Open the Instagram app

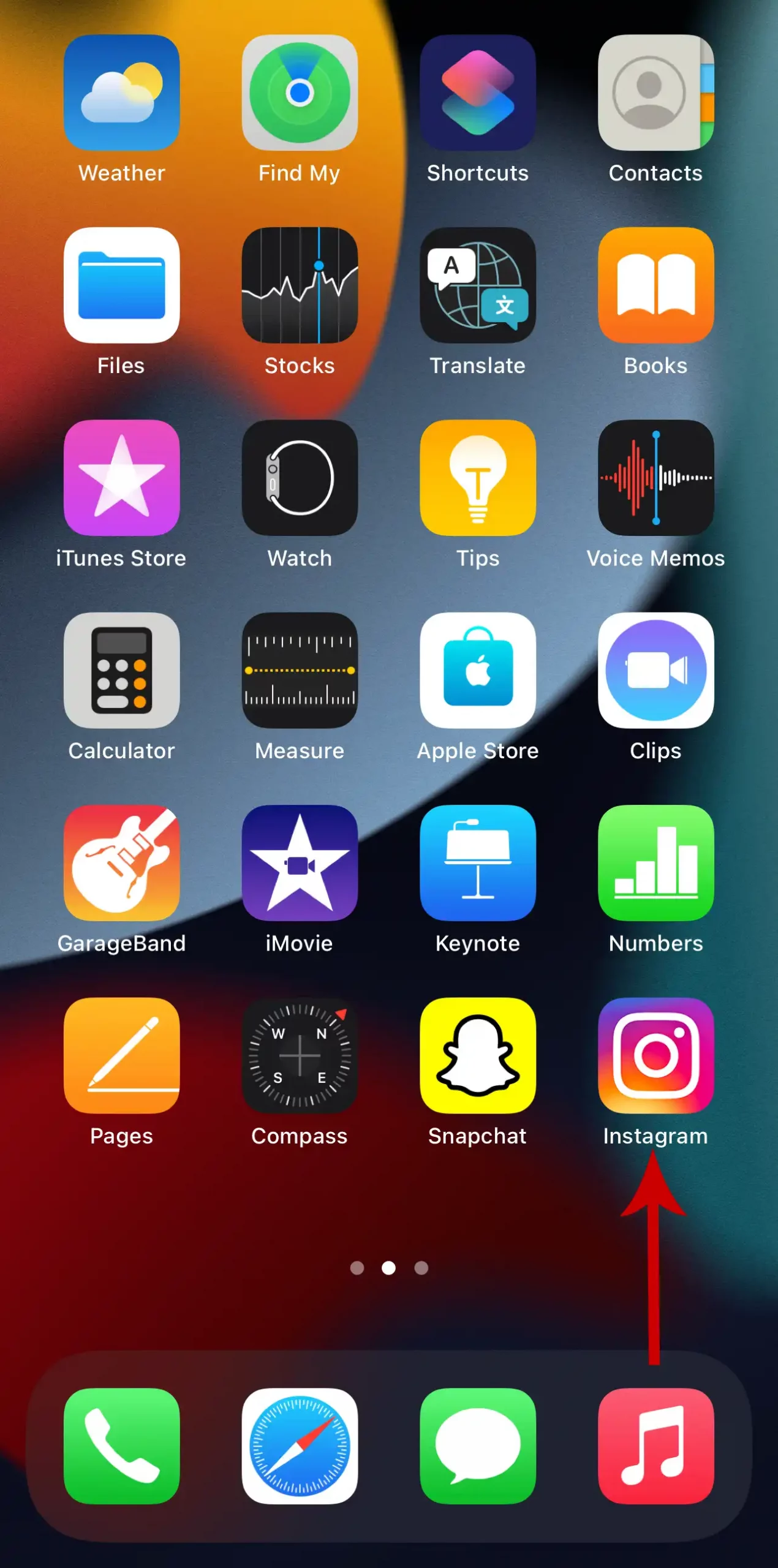[655, 1055]
